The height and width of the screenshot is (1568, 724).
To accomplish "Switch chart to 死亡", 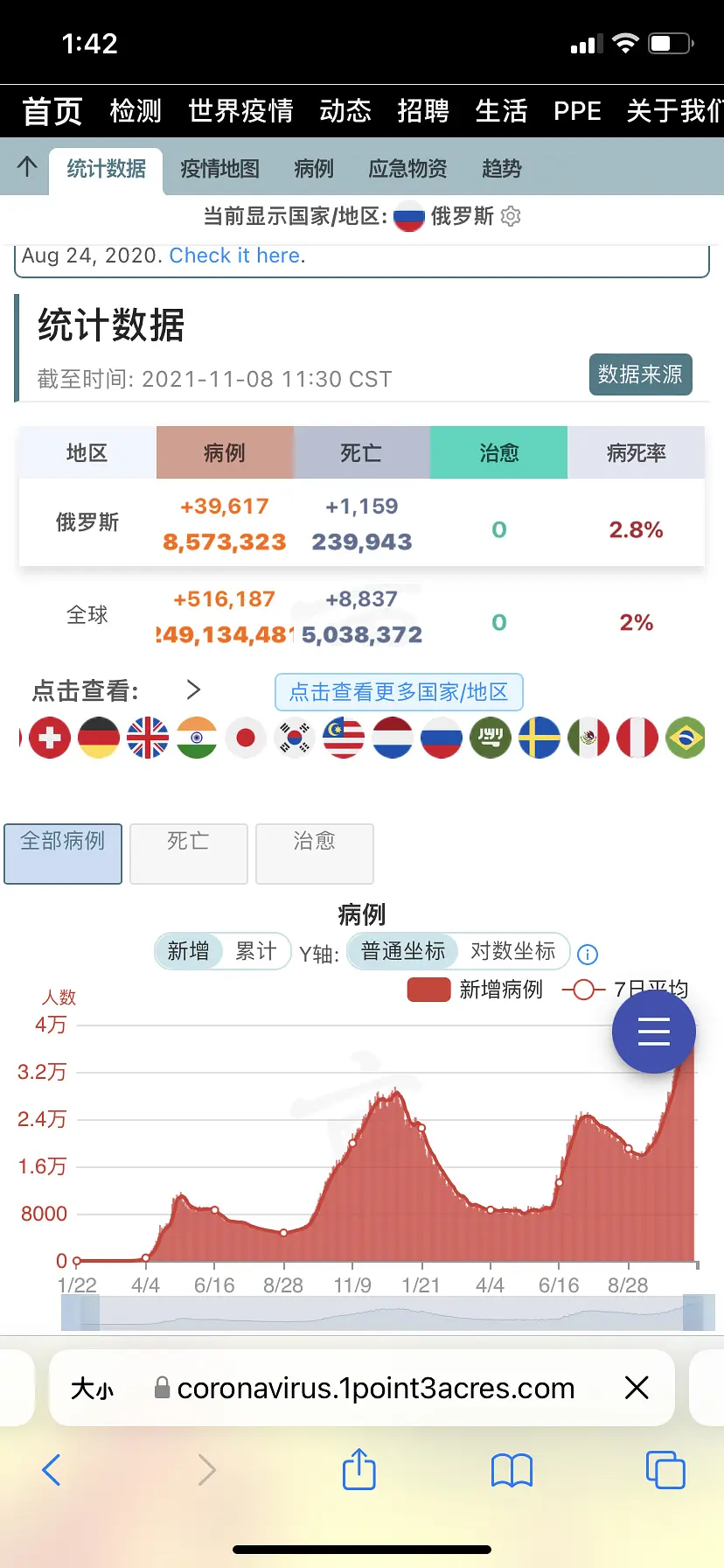I will pos(189,853).
